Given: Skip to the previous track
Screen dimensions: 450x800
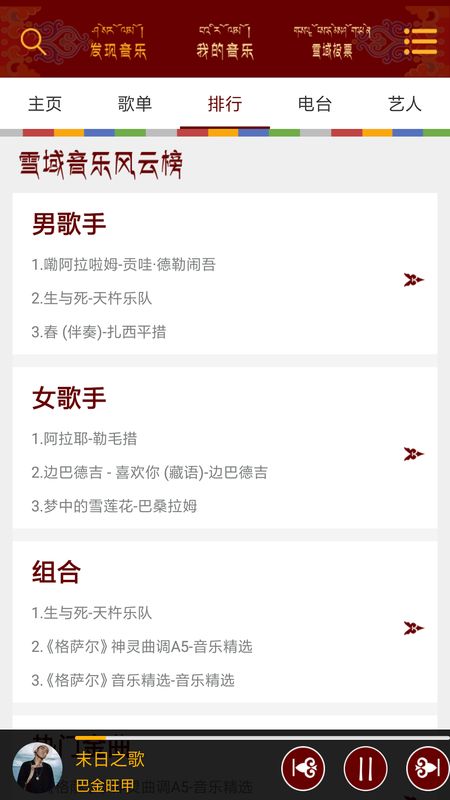Looking at the screenshot, I should click(303, 768).
